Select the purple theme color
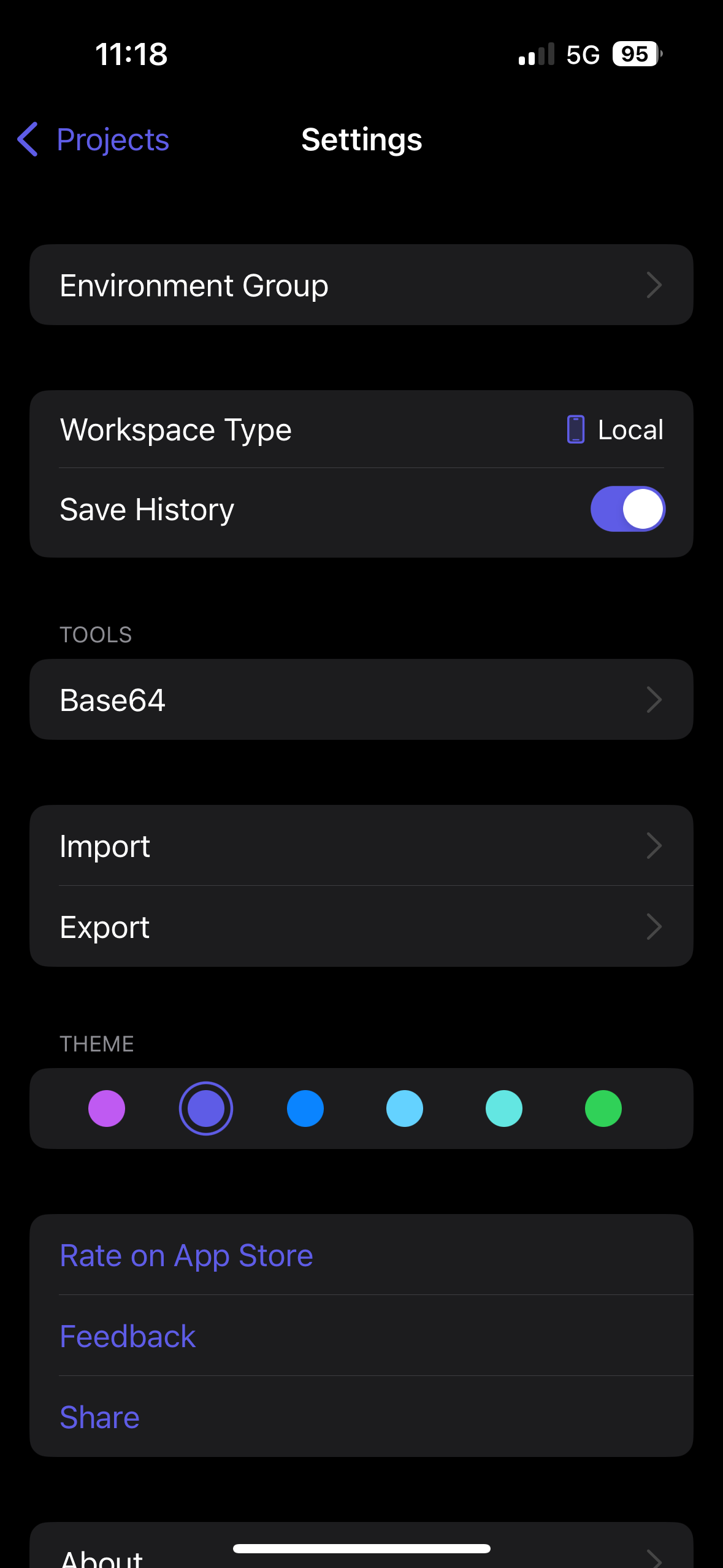This screenshot has width=723, height=1568. coord(107,1109)
